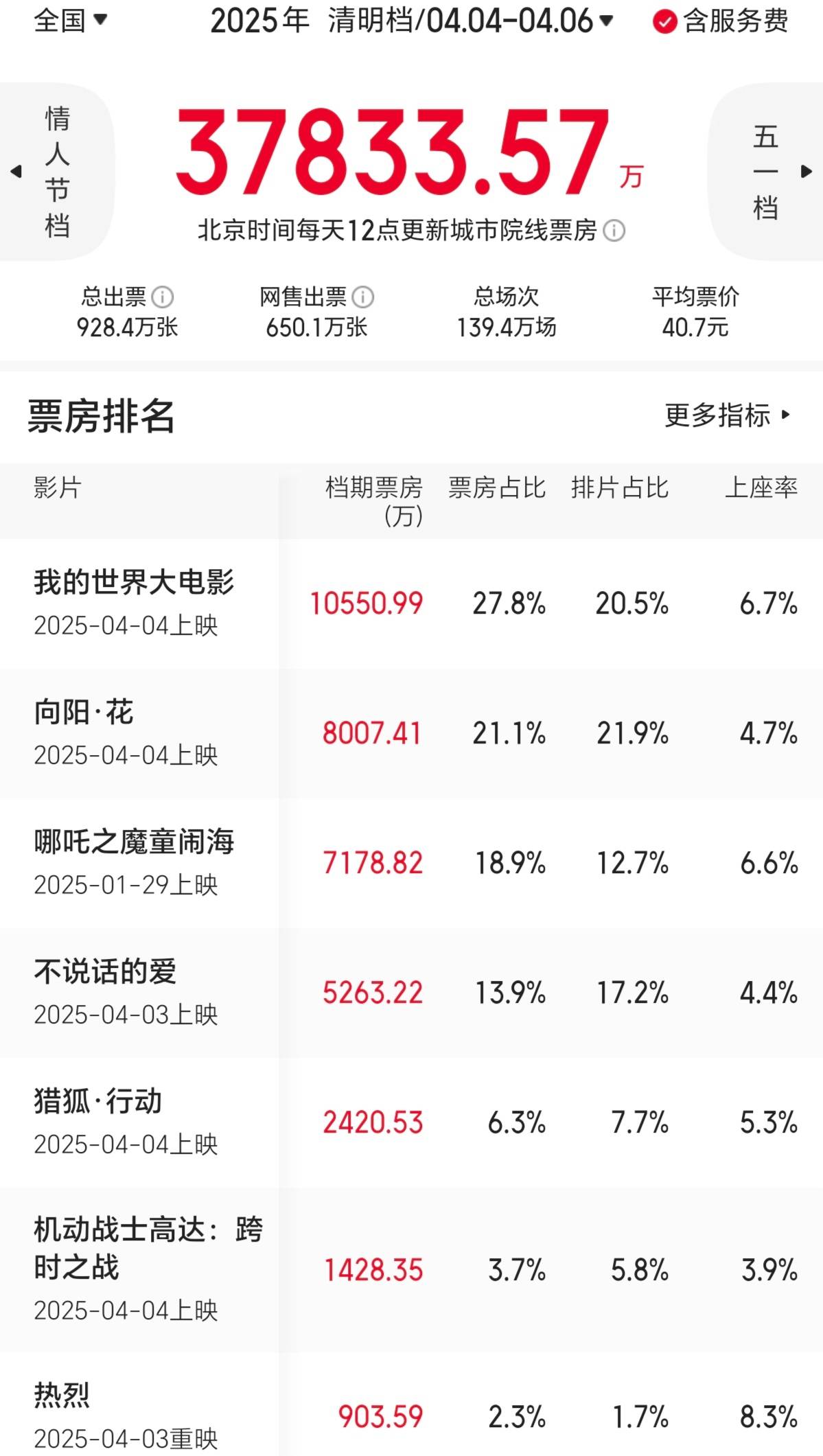Screen dimensions: 823x1456
Task: Go to next period 五一档
Action: (766, 172)
